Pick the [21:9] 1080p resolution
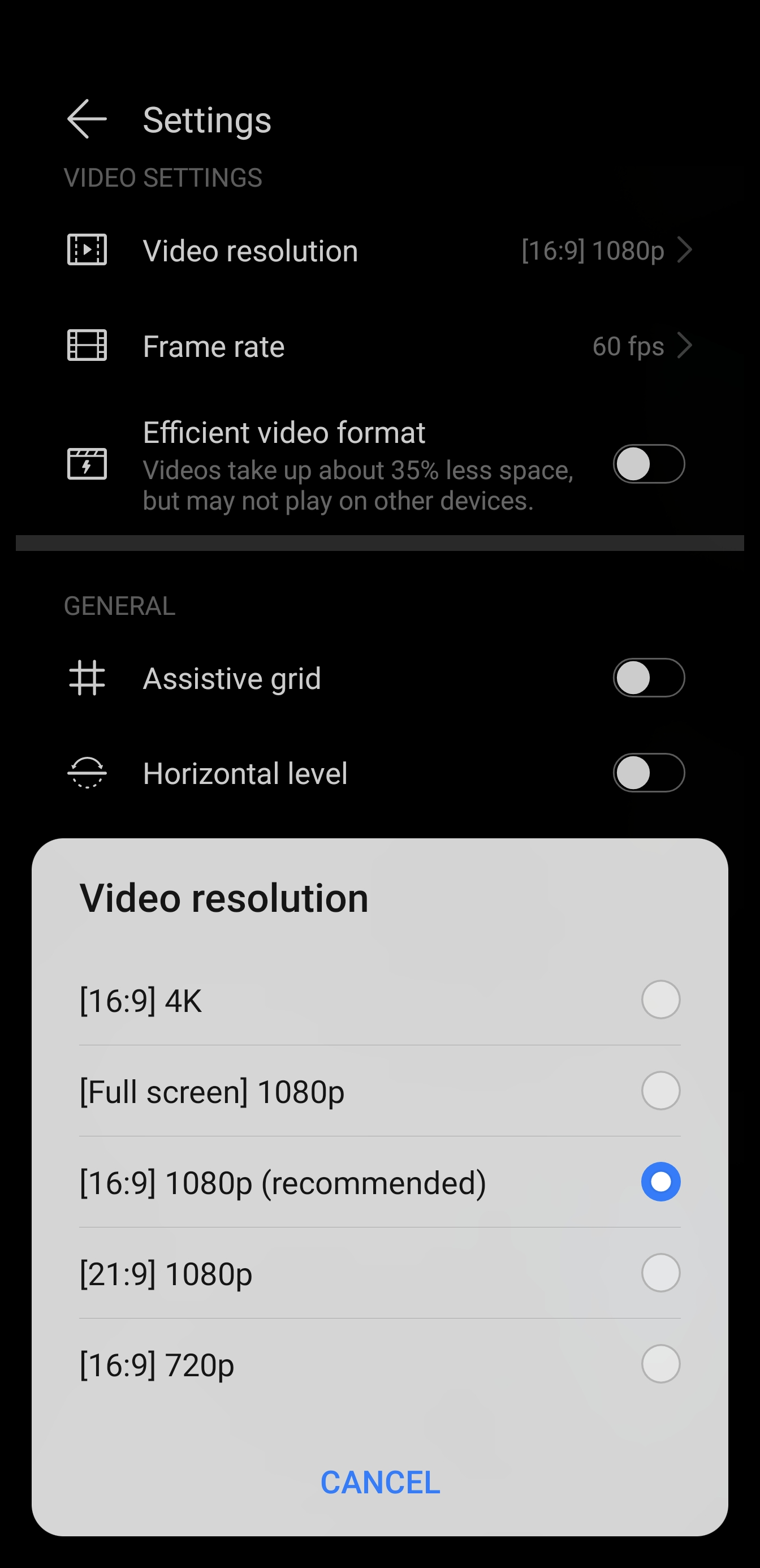The height and width of the screenshot is (1568, 760). [379, 1273]
